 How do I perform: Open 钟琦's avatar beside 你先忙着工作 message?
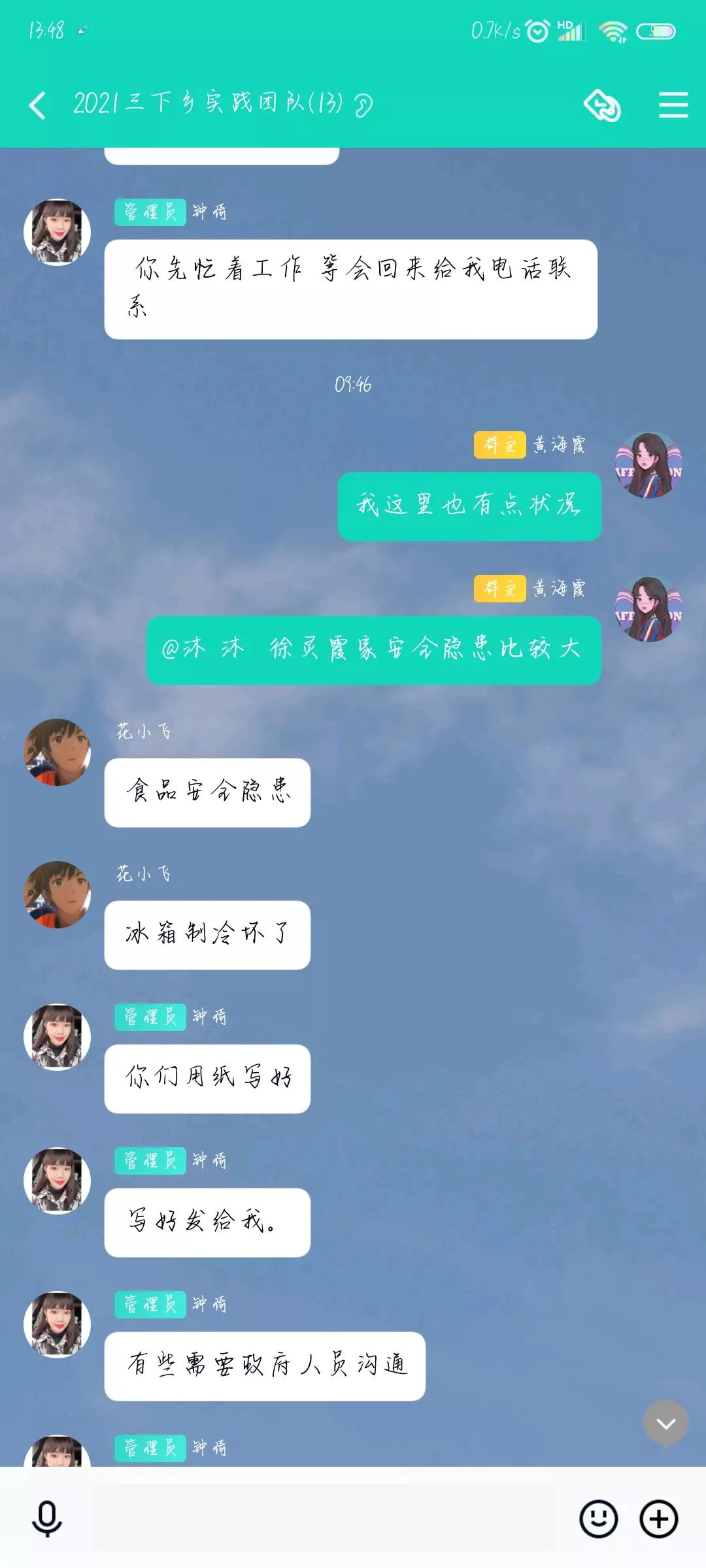[x=58, y=232]
